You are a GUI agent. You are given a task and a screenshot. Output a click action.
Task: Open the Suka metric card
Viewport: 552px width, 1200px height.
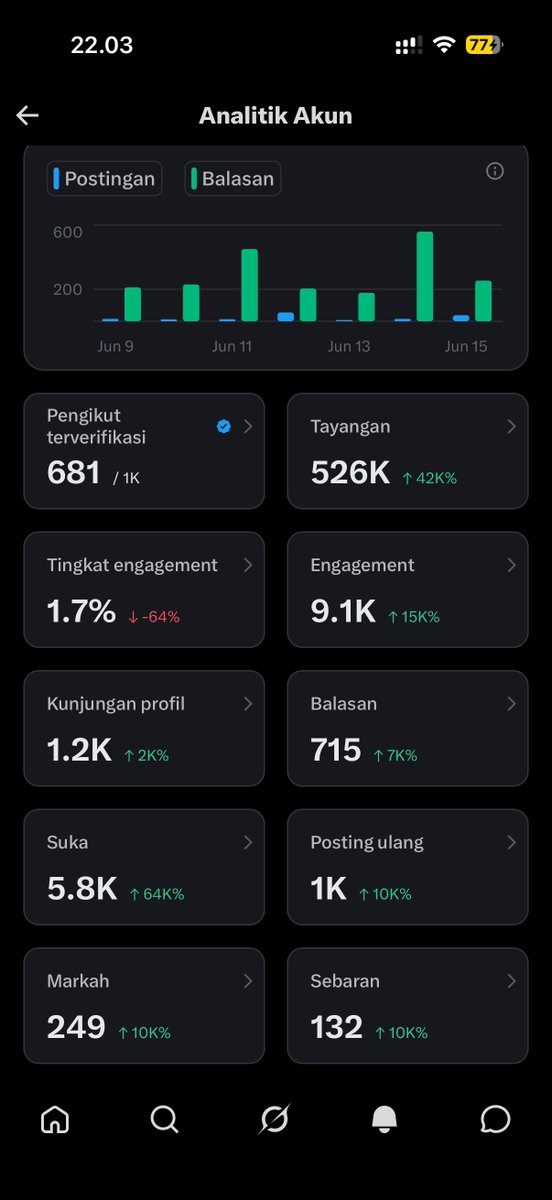[144, 867]
